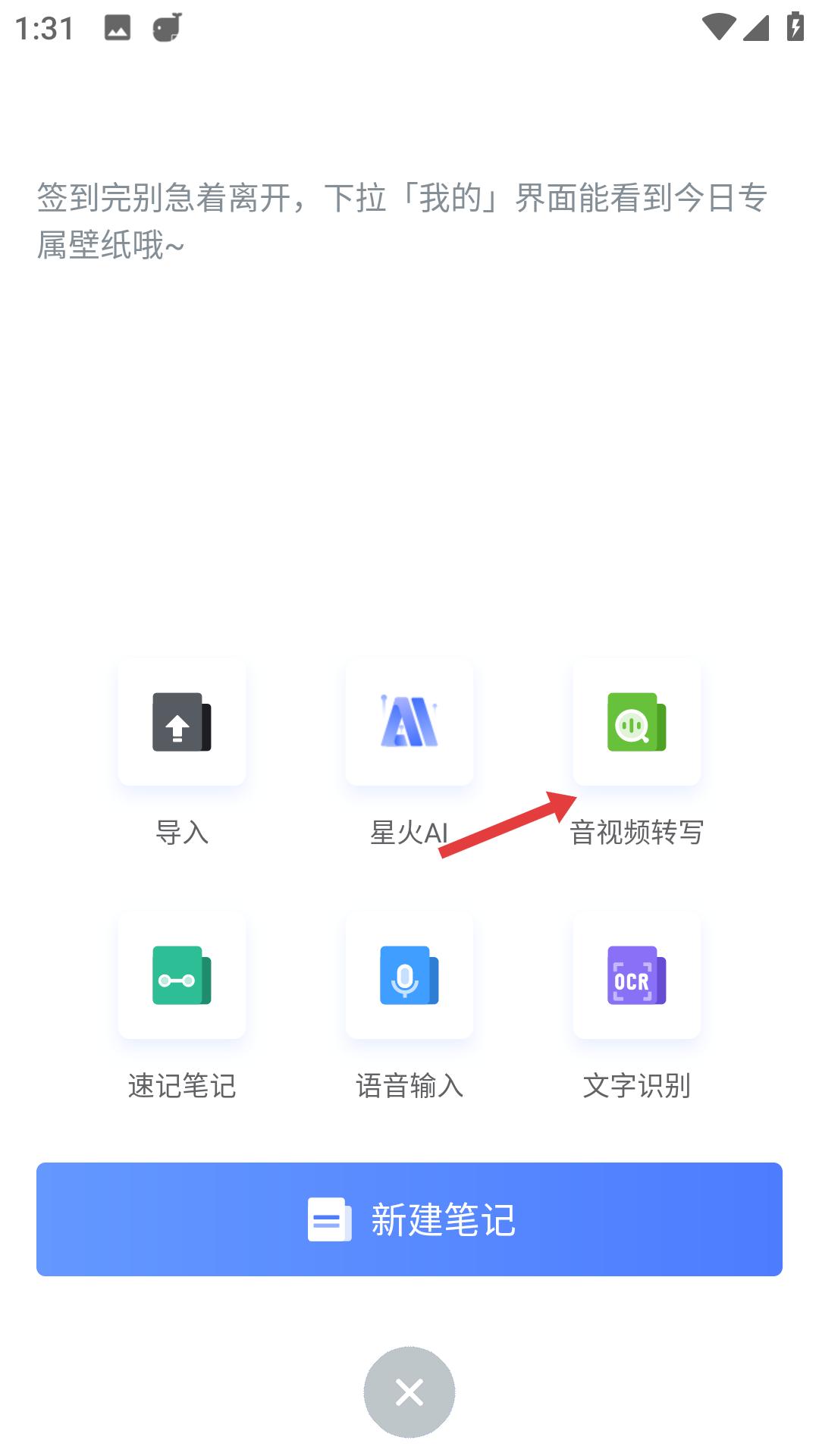Tap the gallery notification icon in status bar
819x1456 pixels.
(x=118, y=27)
